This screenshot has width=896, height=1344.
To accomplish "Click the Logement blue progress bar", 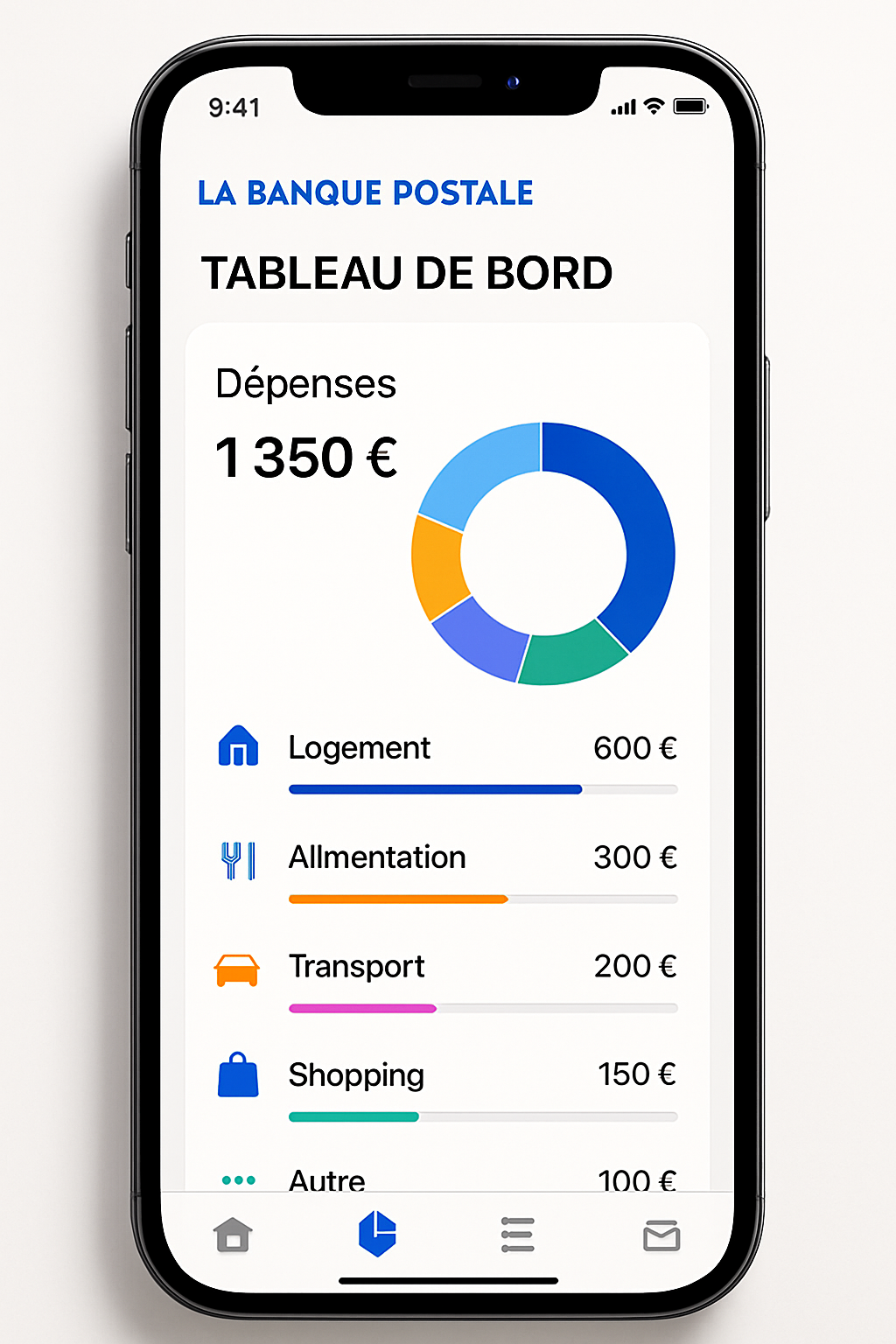I will point(435,789).
